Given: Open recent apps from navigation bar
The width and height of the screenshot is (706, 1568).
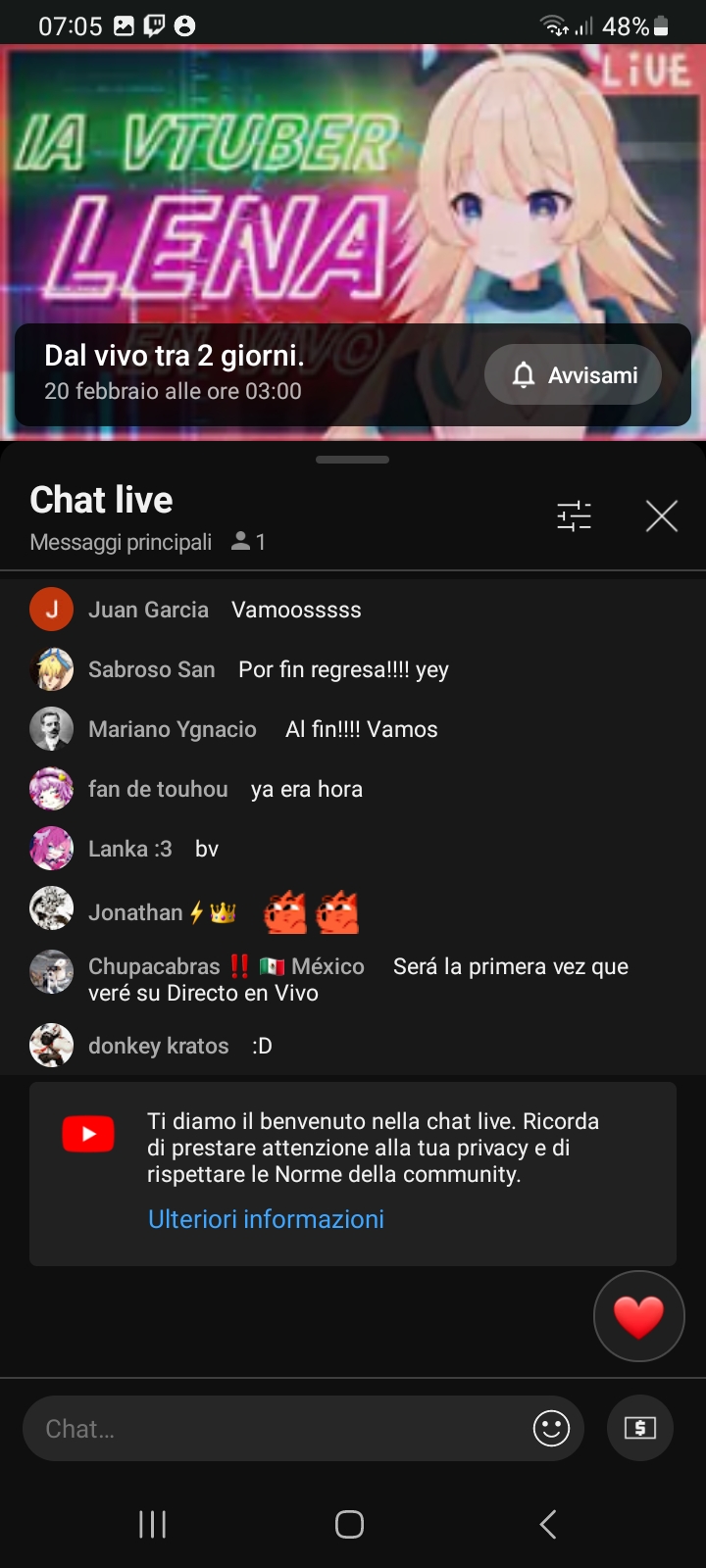Looking at the screenshot, I should 152,1524.
